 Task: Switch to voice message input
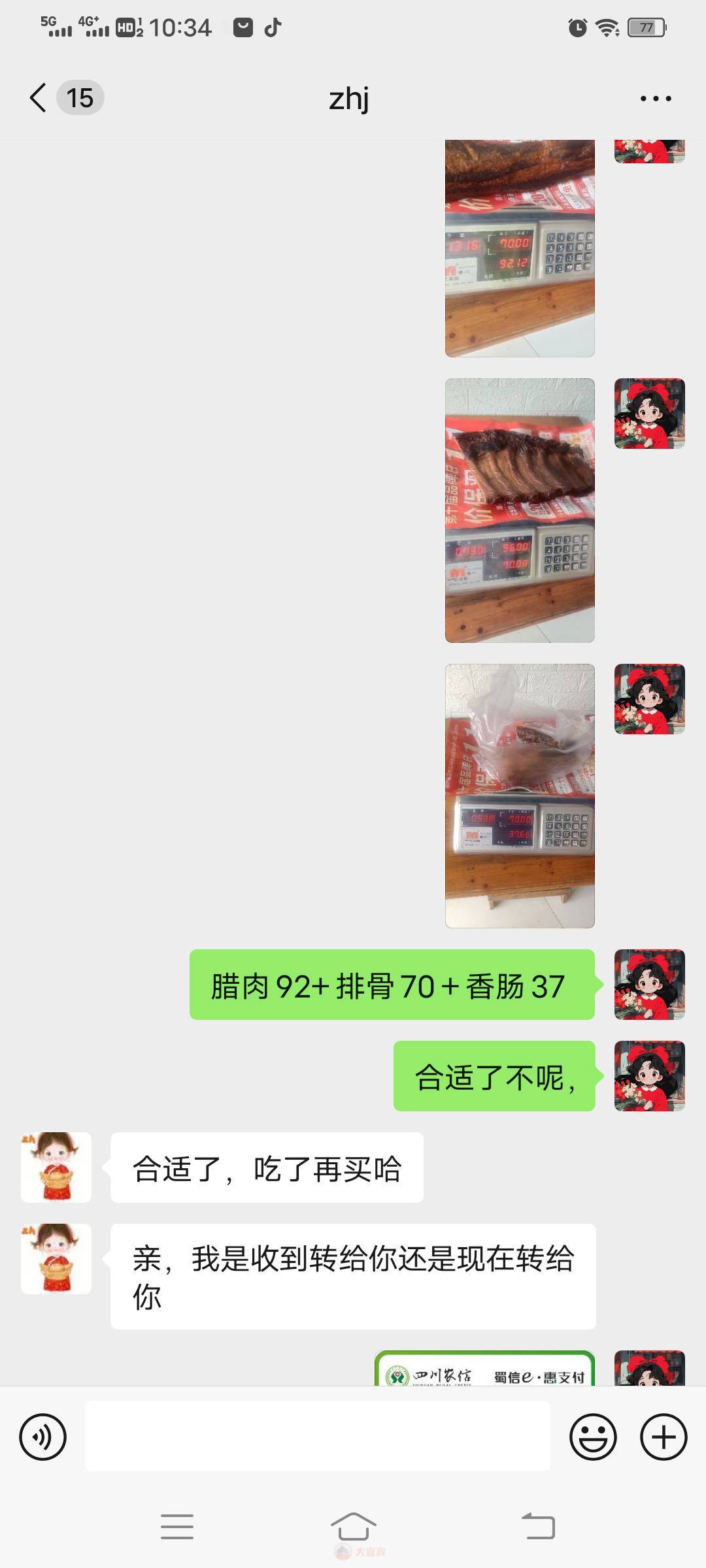tap(43, 1437)
